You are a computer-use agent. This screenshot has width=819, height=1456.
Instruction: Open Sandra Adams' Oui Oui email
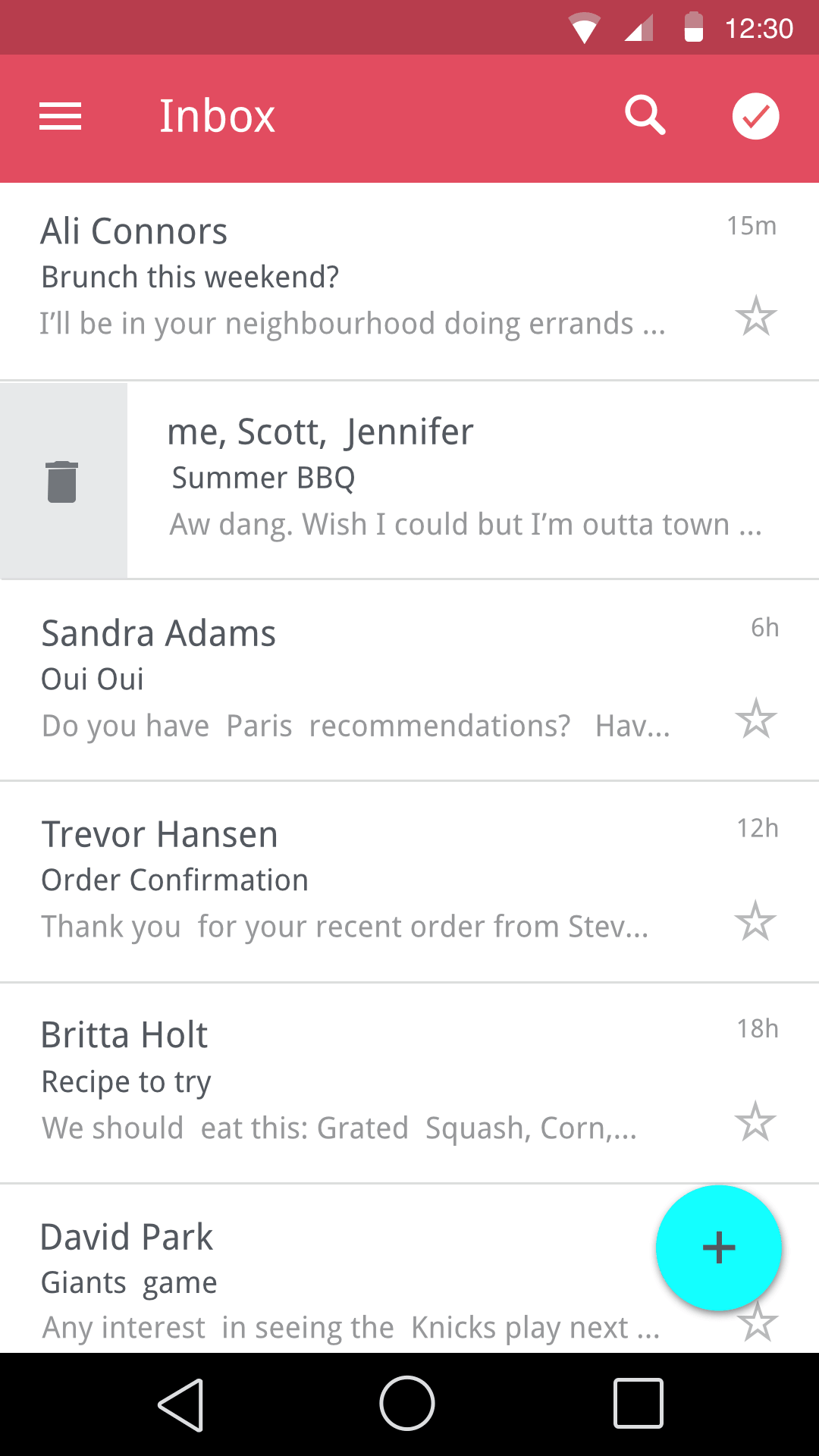[x=409, y=680]
